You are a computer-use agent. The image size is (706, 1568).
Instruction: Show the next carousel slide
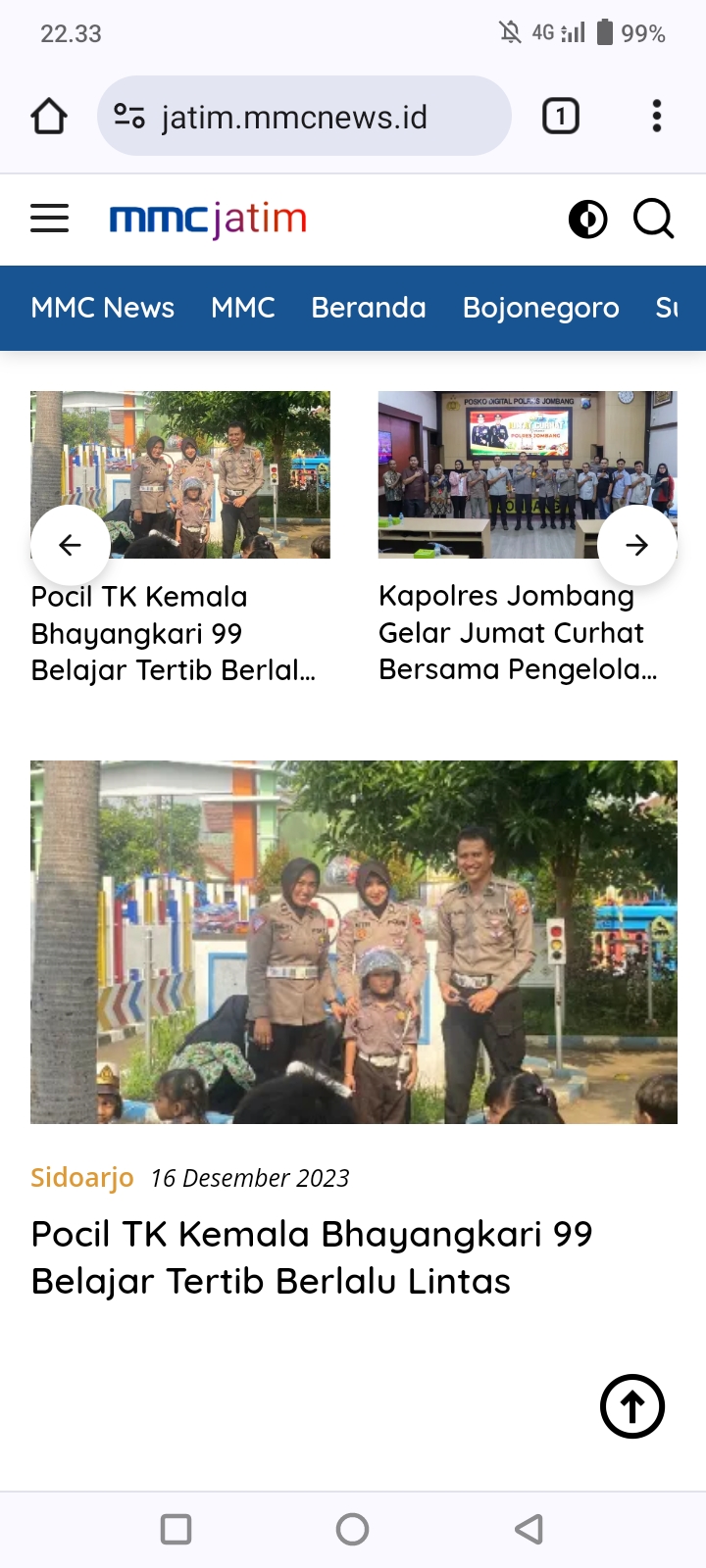click(x=637, y=545)
